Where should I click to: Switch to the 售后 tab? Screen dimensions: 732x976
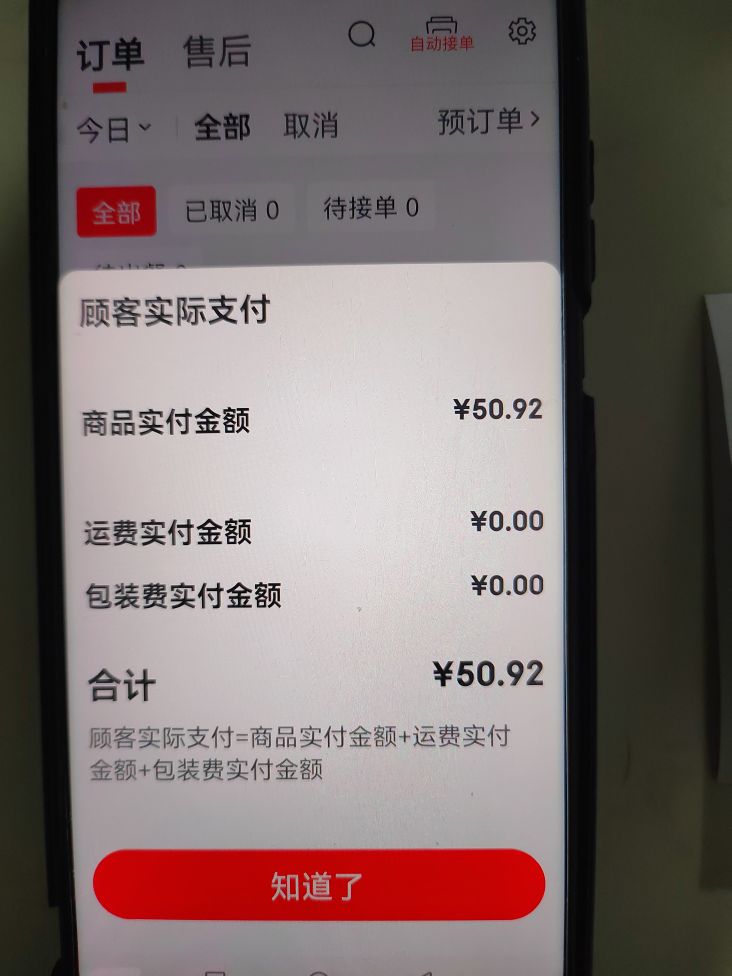pos(216,52)
